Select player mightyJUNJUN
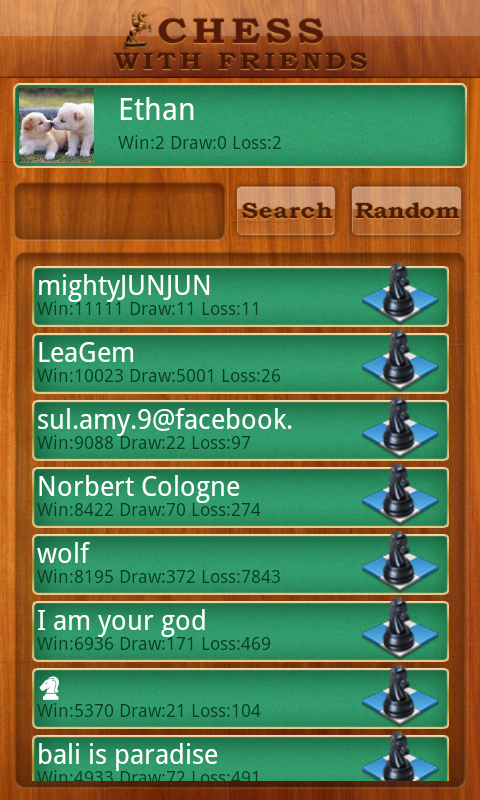 pos(240,296)
